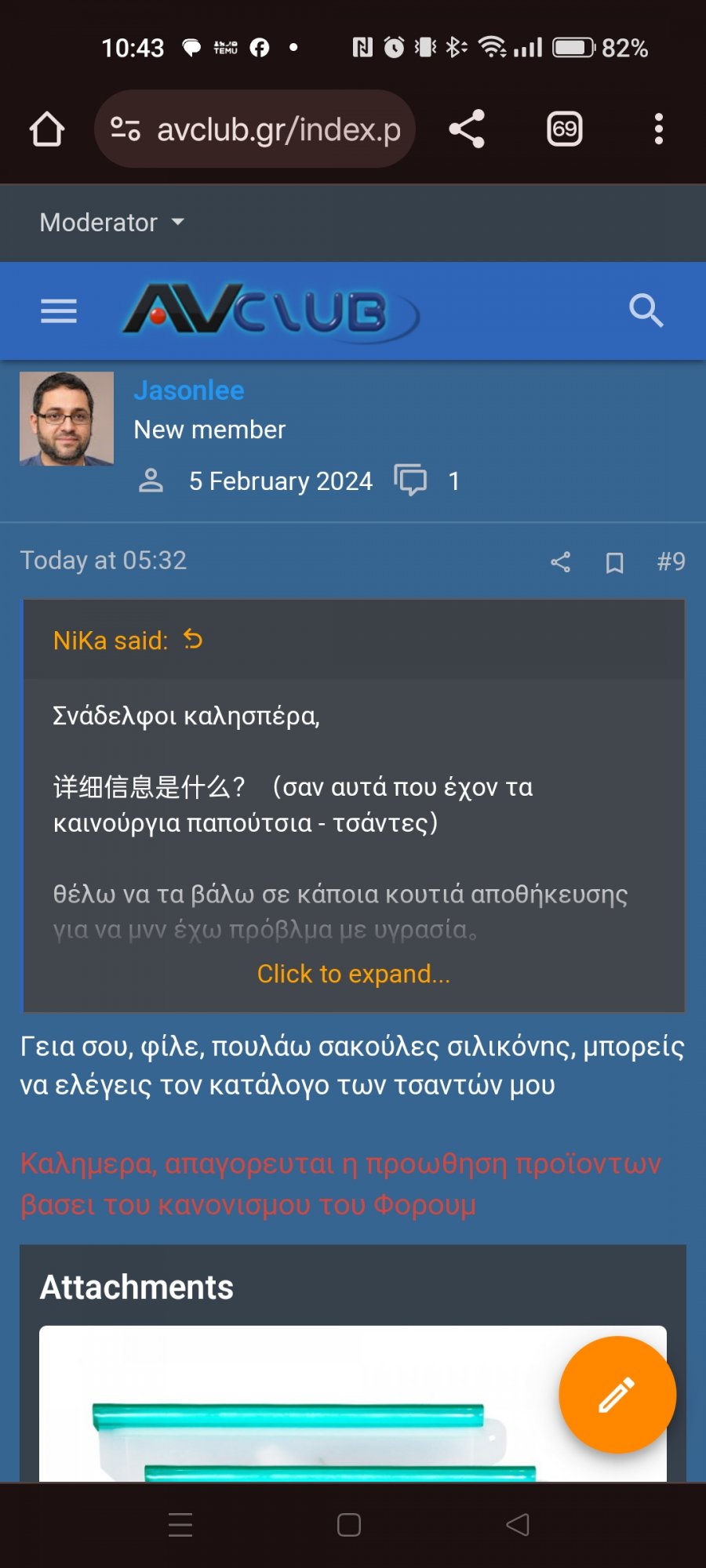This screenshot has height=1568, width=706.
Task: Tap the messages count icon next to 1
Action: pyautogui.click(x=411, y=481)
